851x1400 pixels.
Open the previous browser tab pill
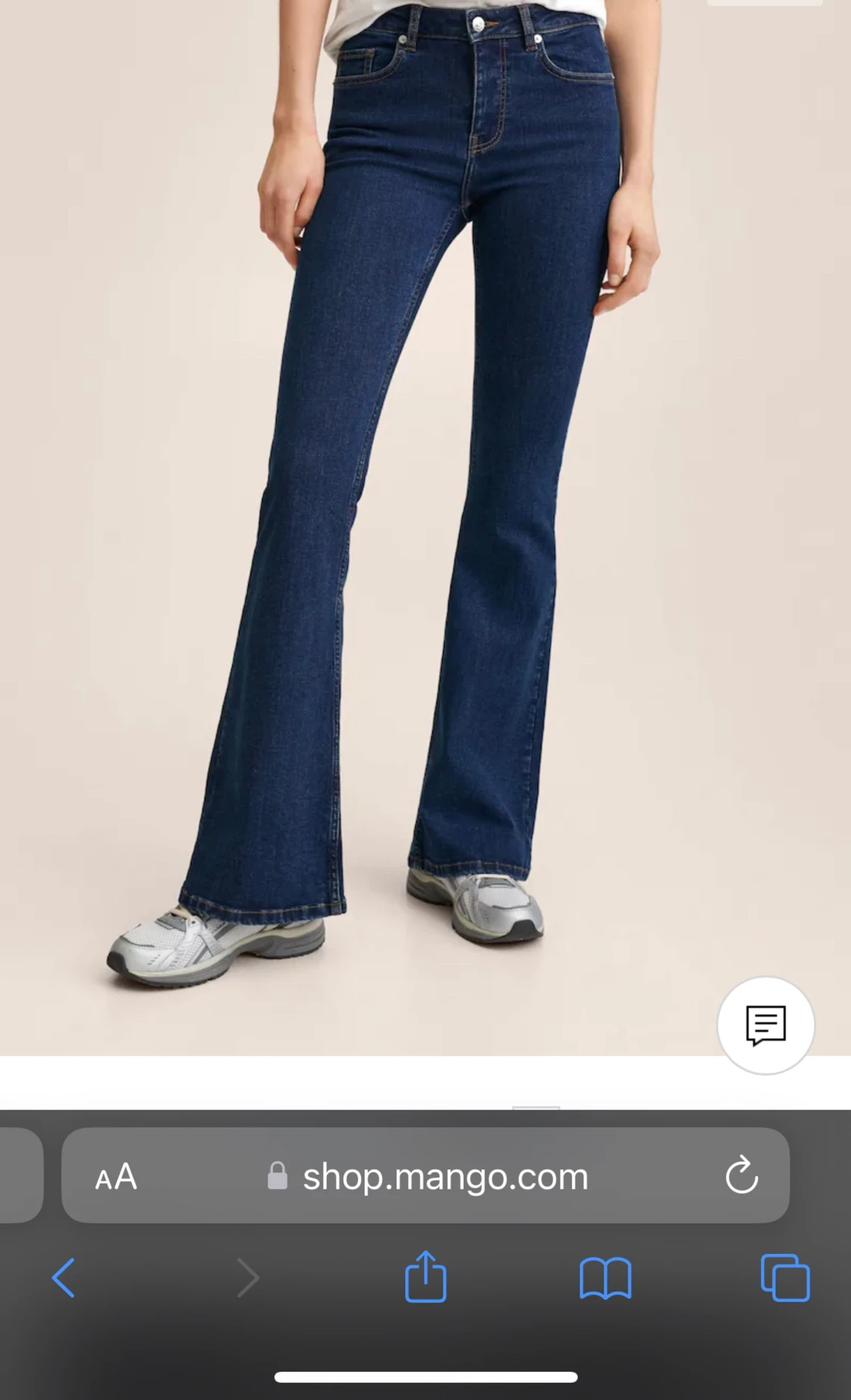pyautogui.click(x=19, y=1177)
